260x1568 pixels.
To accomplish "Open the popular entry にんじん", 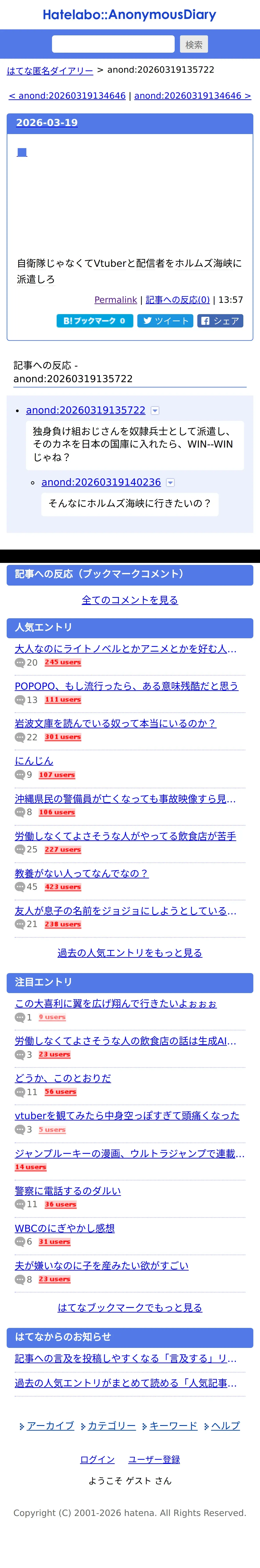I will pos(34,761).
